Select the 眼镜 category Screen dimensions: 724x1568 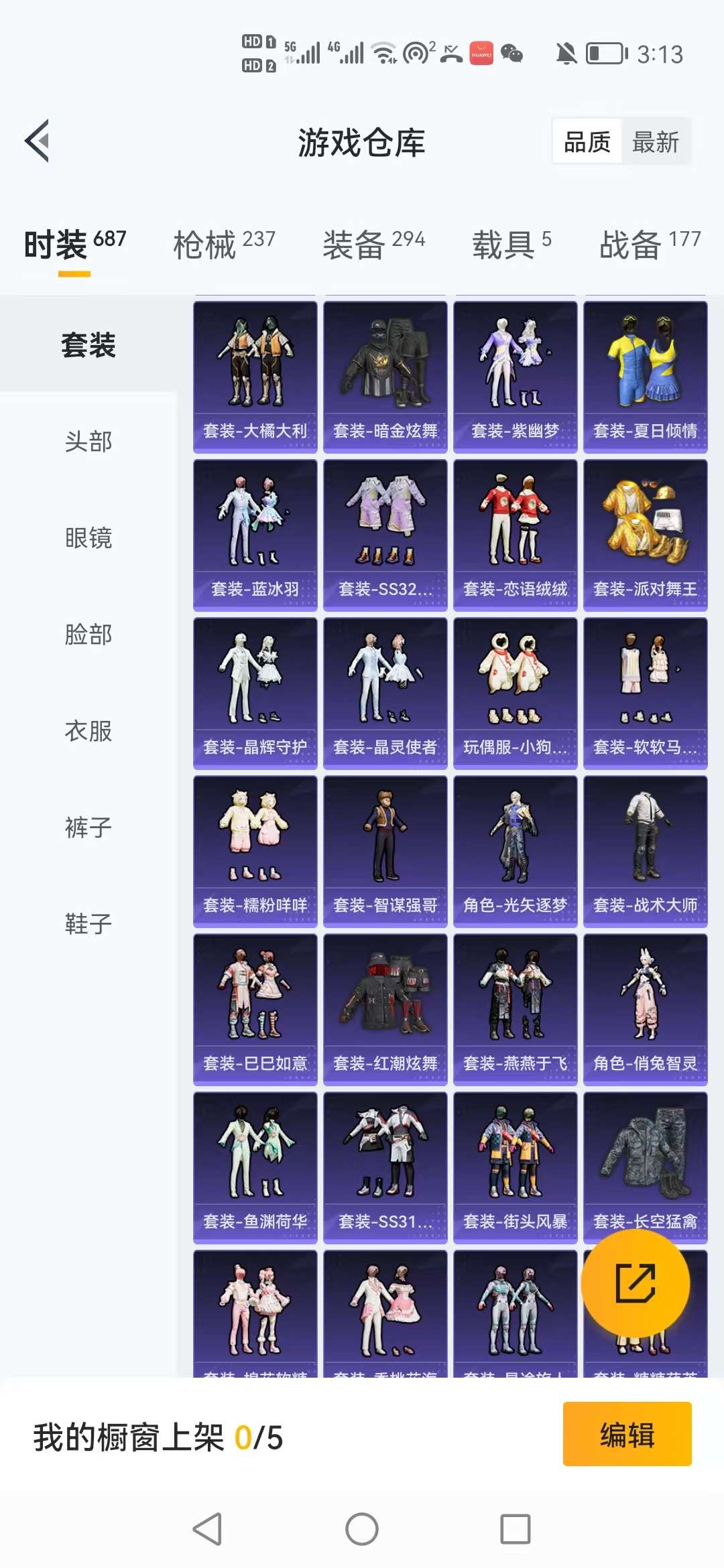[88, 538]
